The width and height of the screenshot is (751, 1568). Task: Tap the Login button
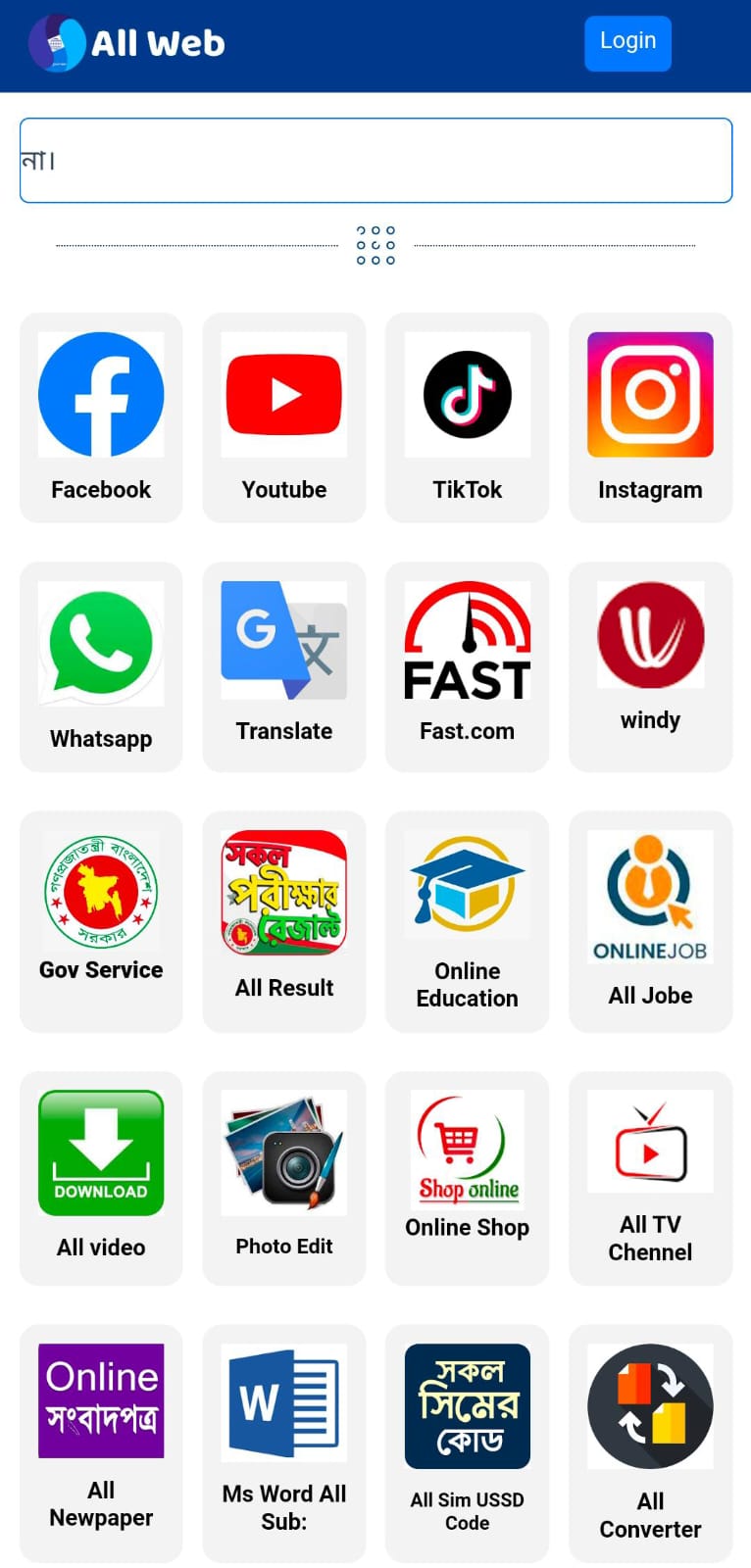tap(627, 43)
